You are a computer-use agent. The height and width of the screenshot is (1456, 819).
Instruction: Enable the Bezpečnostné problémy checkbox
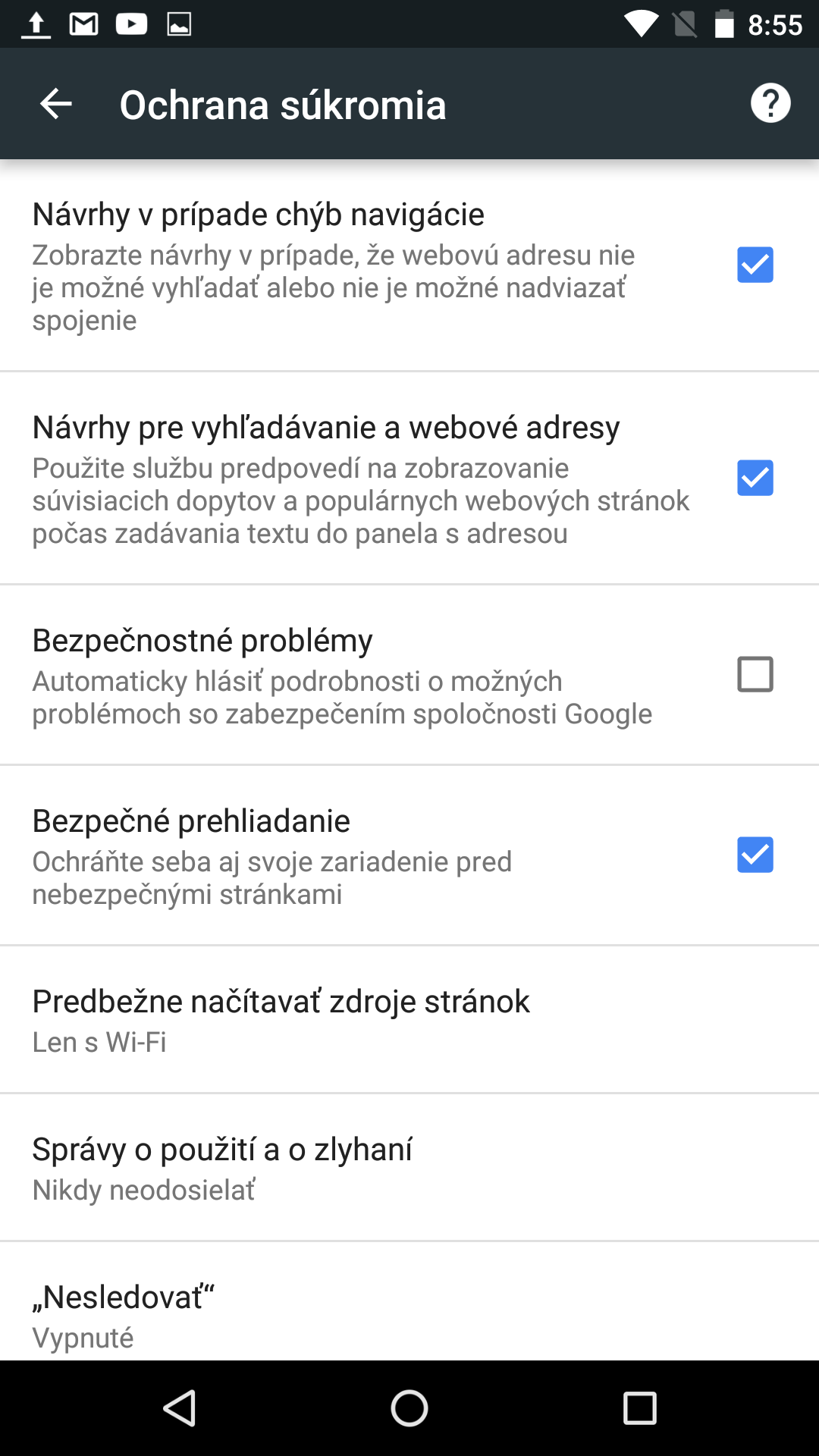(755, 674)
